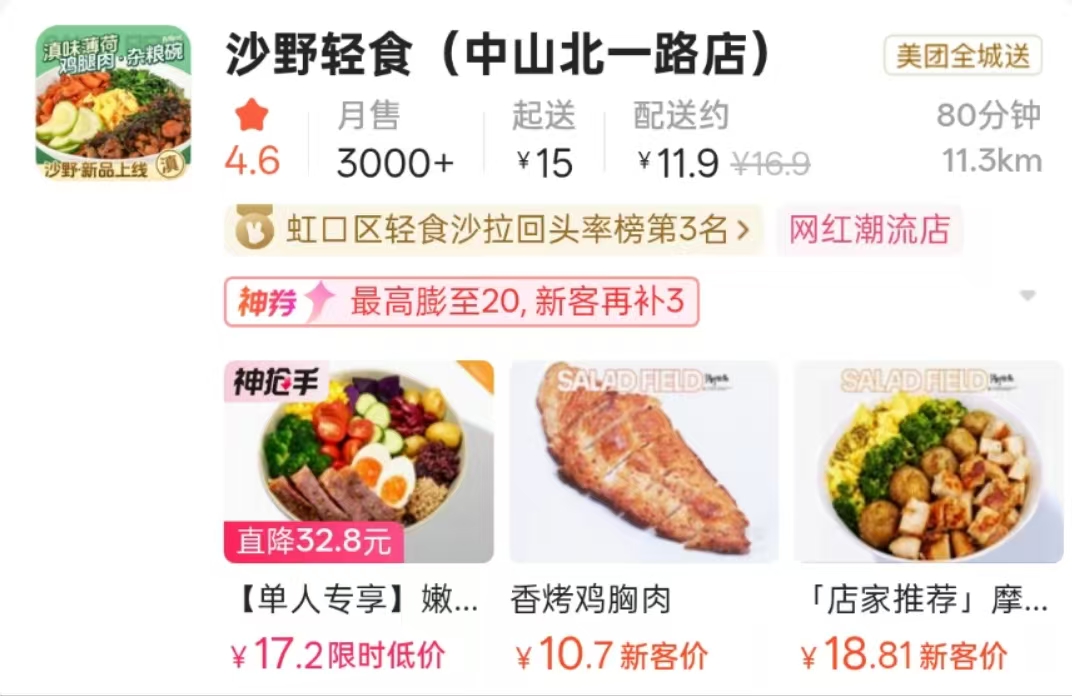Expand promotions with the small down arrow

pos(1027,296)
